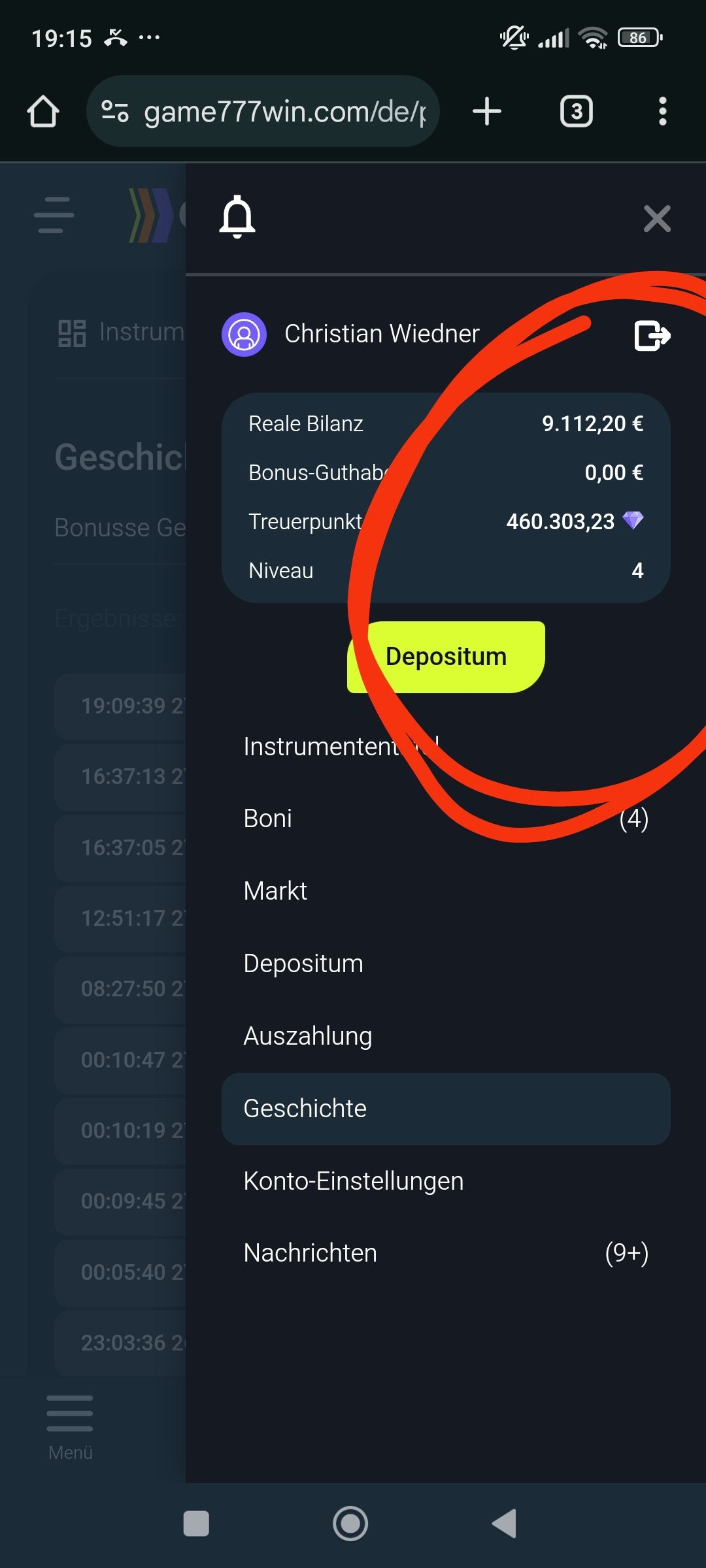
Task: Open the browser overflow menu
Action: click(662, 112)
